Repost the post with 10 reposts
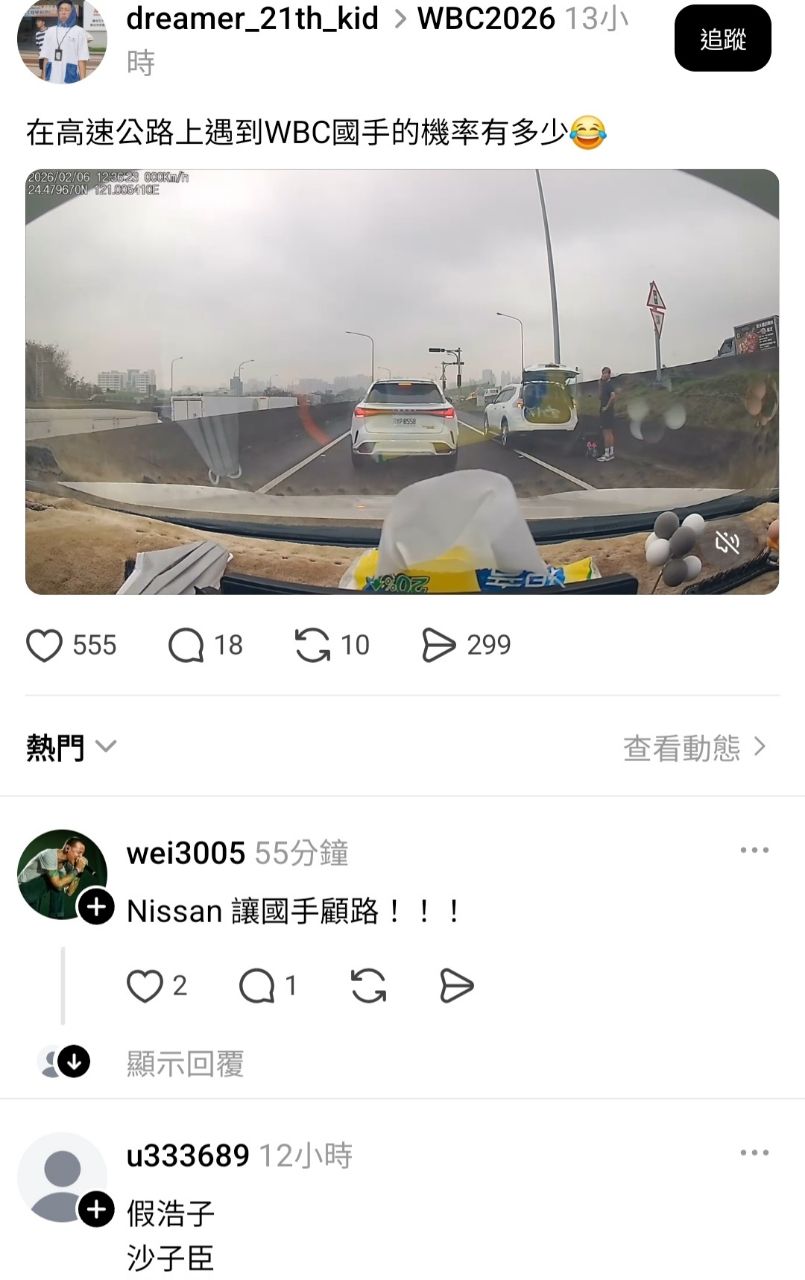 313,646
